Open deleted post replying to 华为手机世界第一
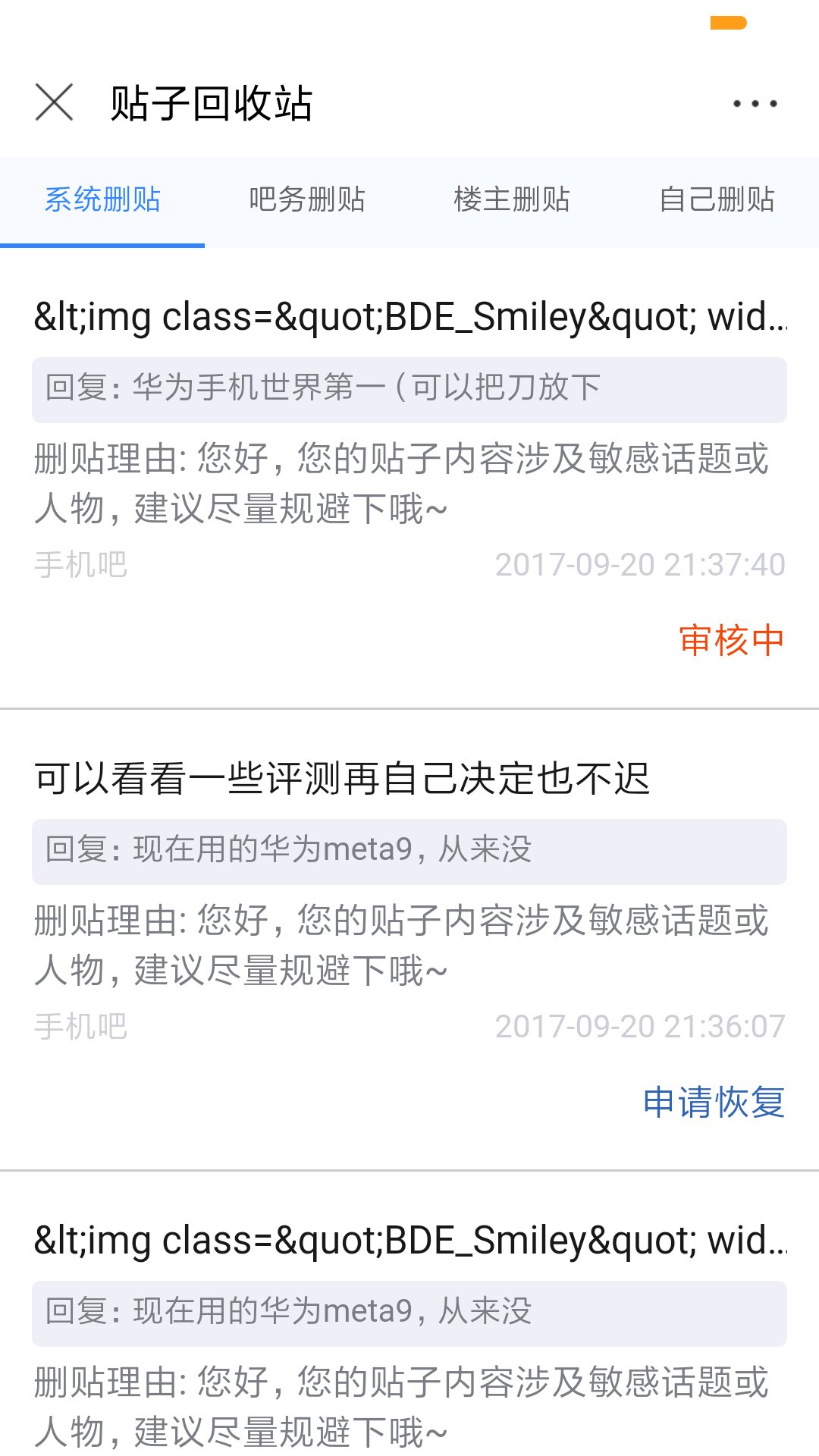The image size is (819, 1456). (x=409, y=390)
